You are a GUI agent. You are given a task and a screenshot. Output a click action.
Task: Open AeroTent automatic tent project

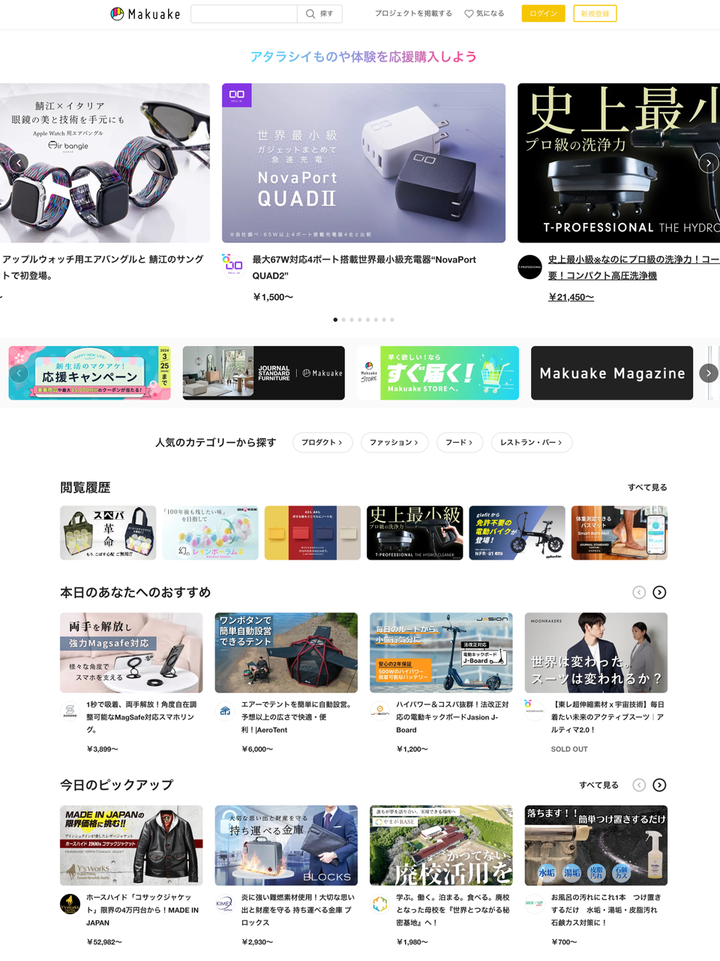[x=286, y=653]
